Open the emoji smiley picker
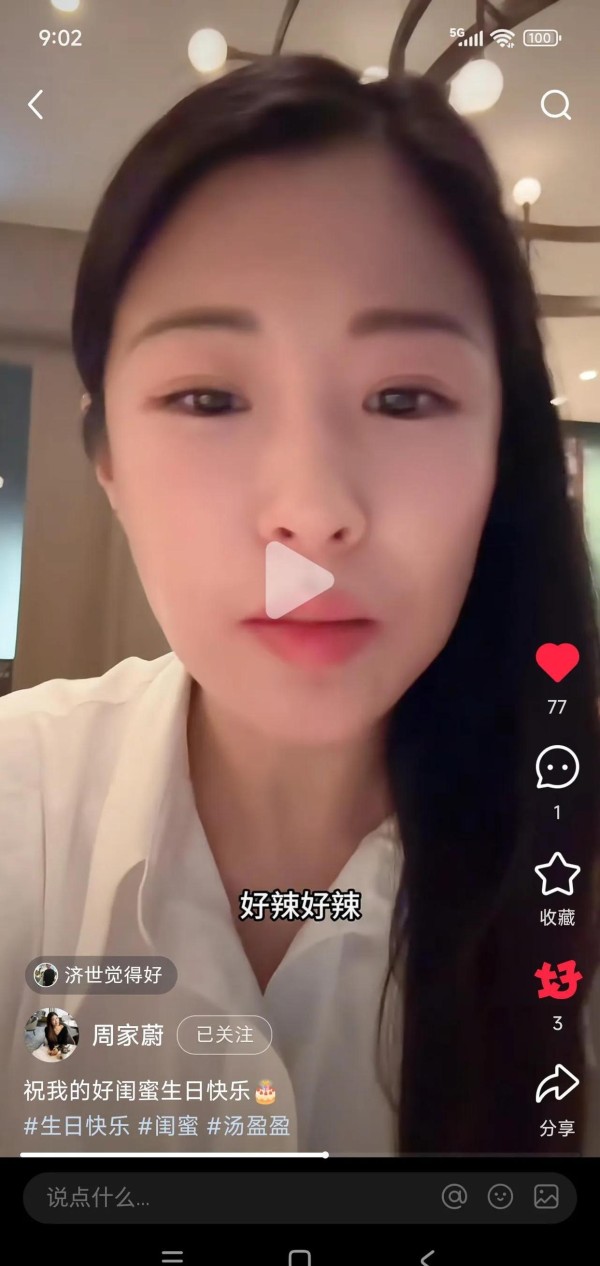 (500, 1197)
